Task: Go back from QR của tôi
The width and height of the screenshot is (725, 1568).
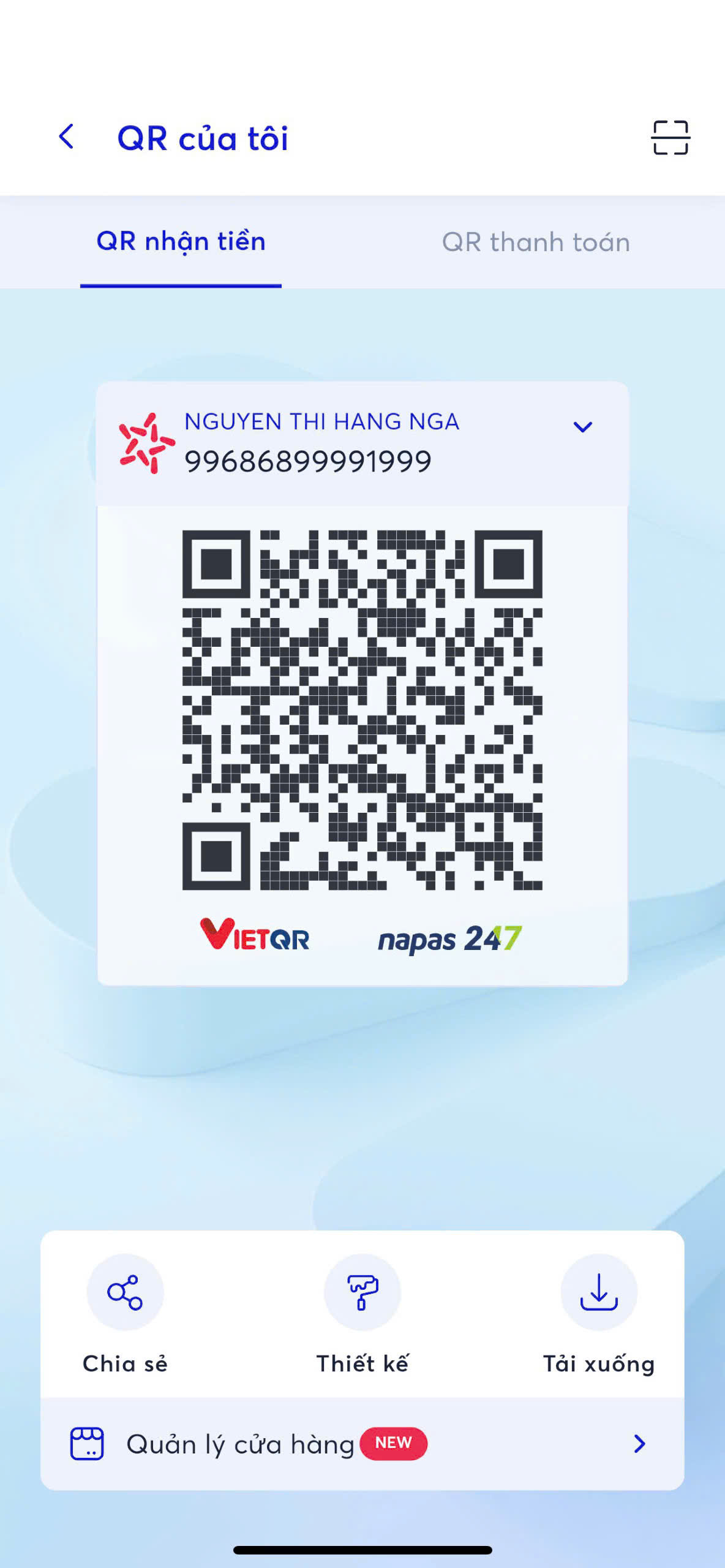Action: coord(66,137)
